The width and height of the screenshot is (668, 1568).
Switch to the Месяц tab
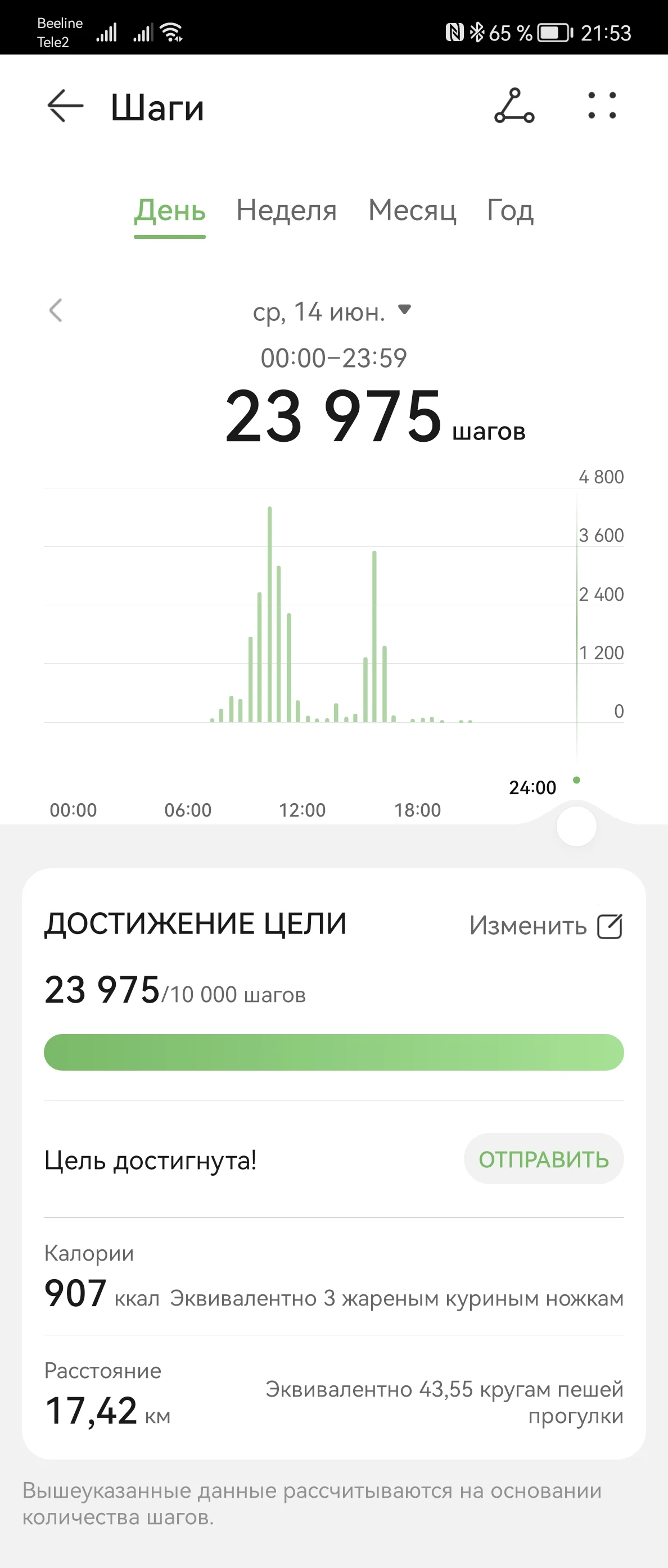click(412, 211)
